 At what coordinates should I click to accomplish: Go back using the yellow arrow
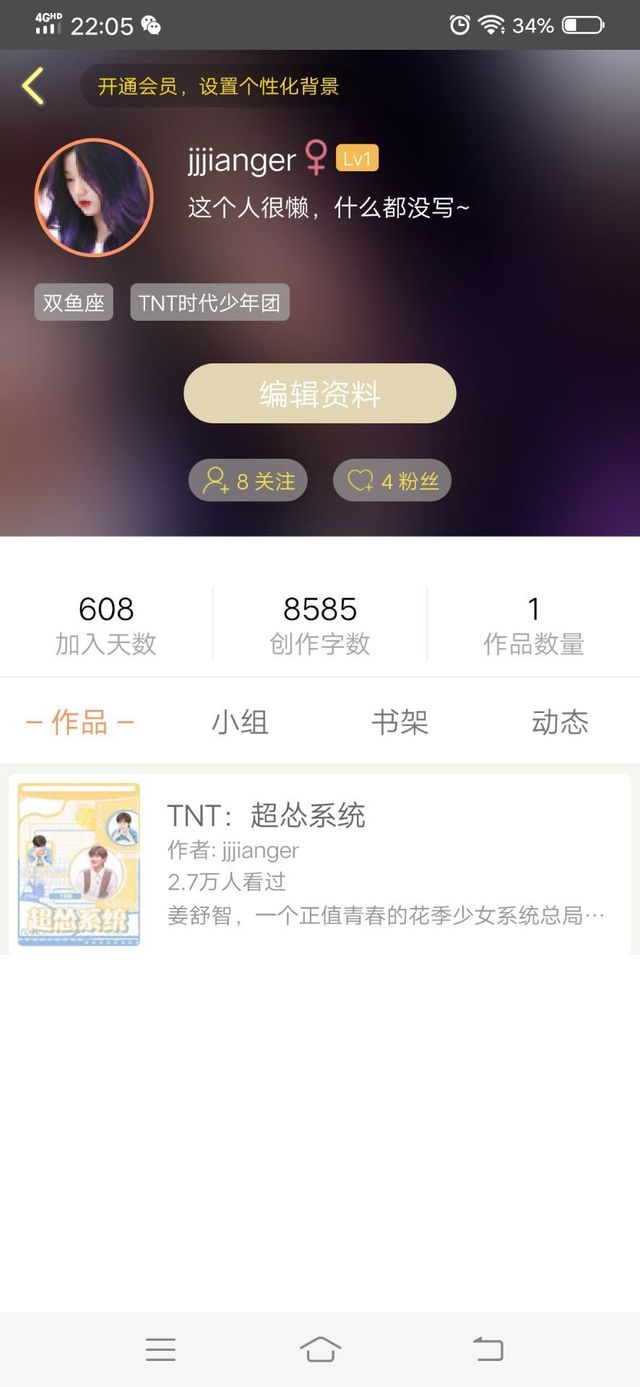[33, 86]
